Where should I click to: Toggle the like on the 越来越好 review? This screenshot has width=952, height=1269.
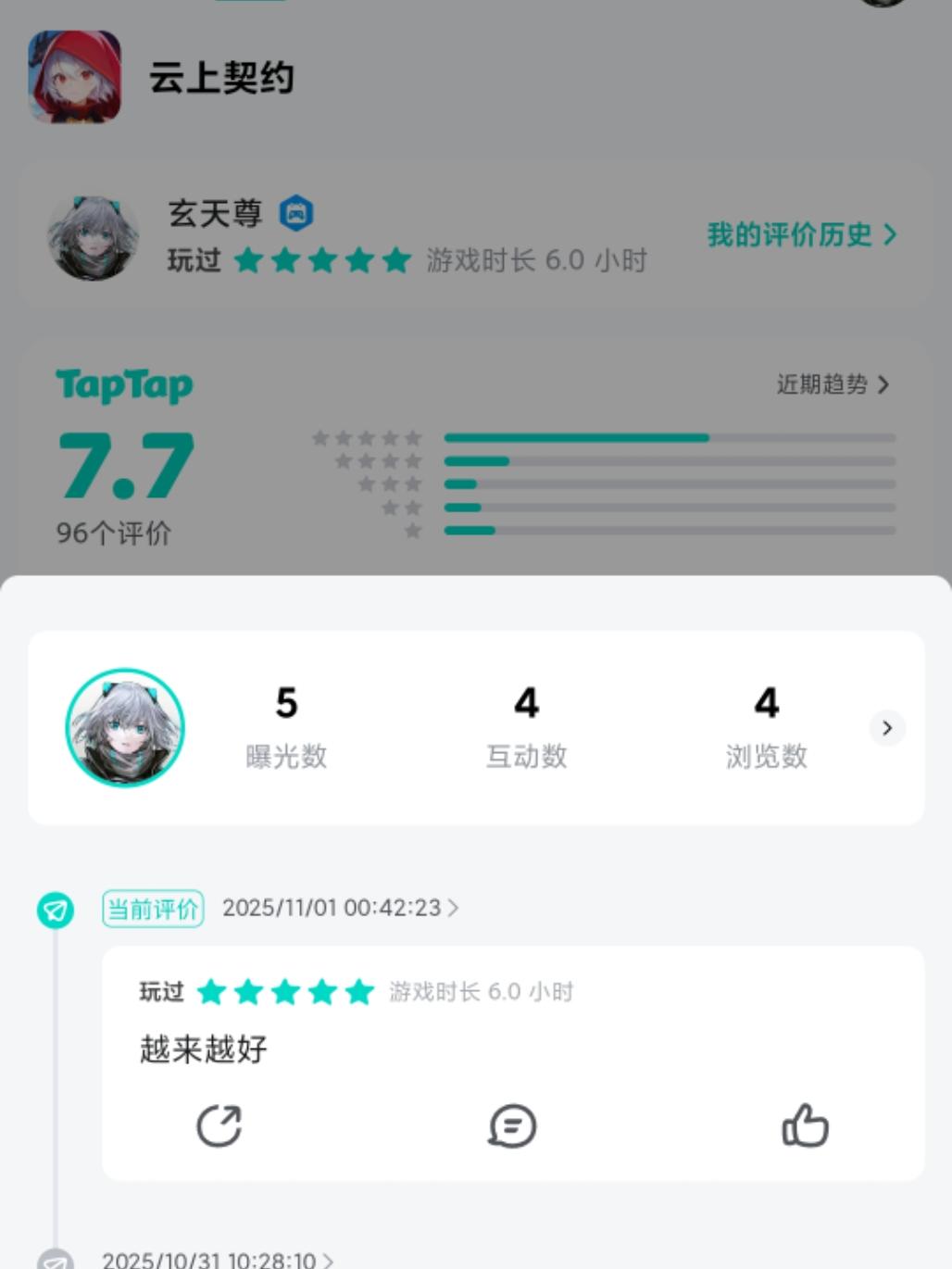point(805,1126)
